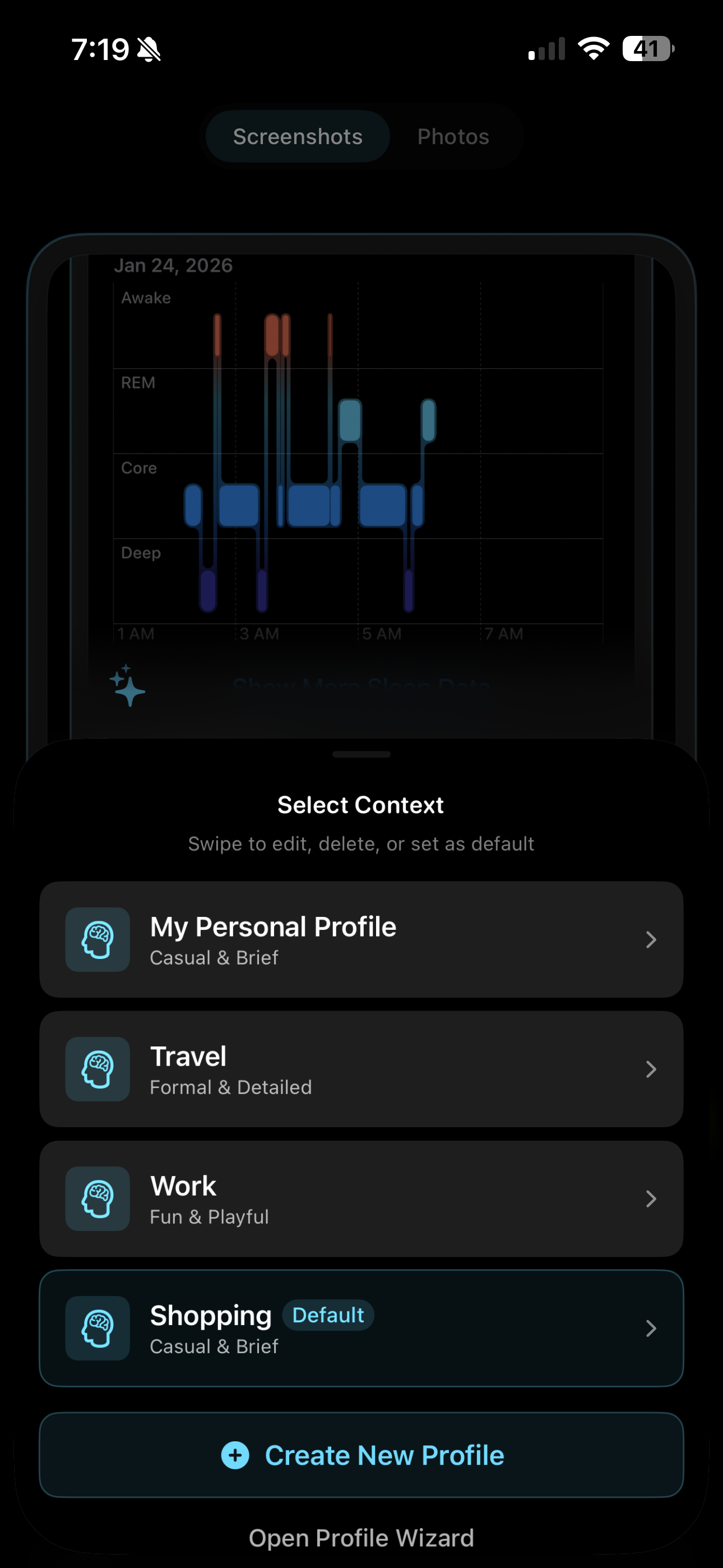Viewport: 723px width, 1568px height.
Task: Select the Screenshots tab
Action: click(x=296, y=136)
